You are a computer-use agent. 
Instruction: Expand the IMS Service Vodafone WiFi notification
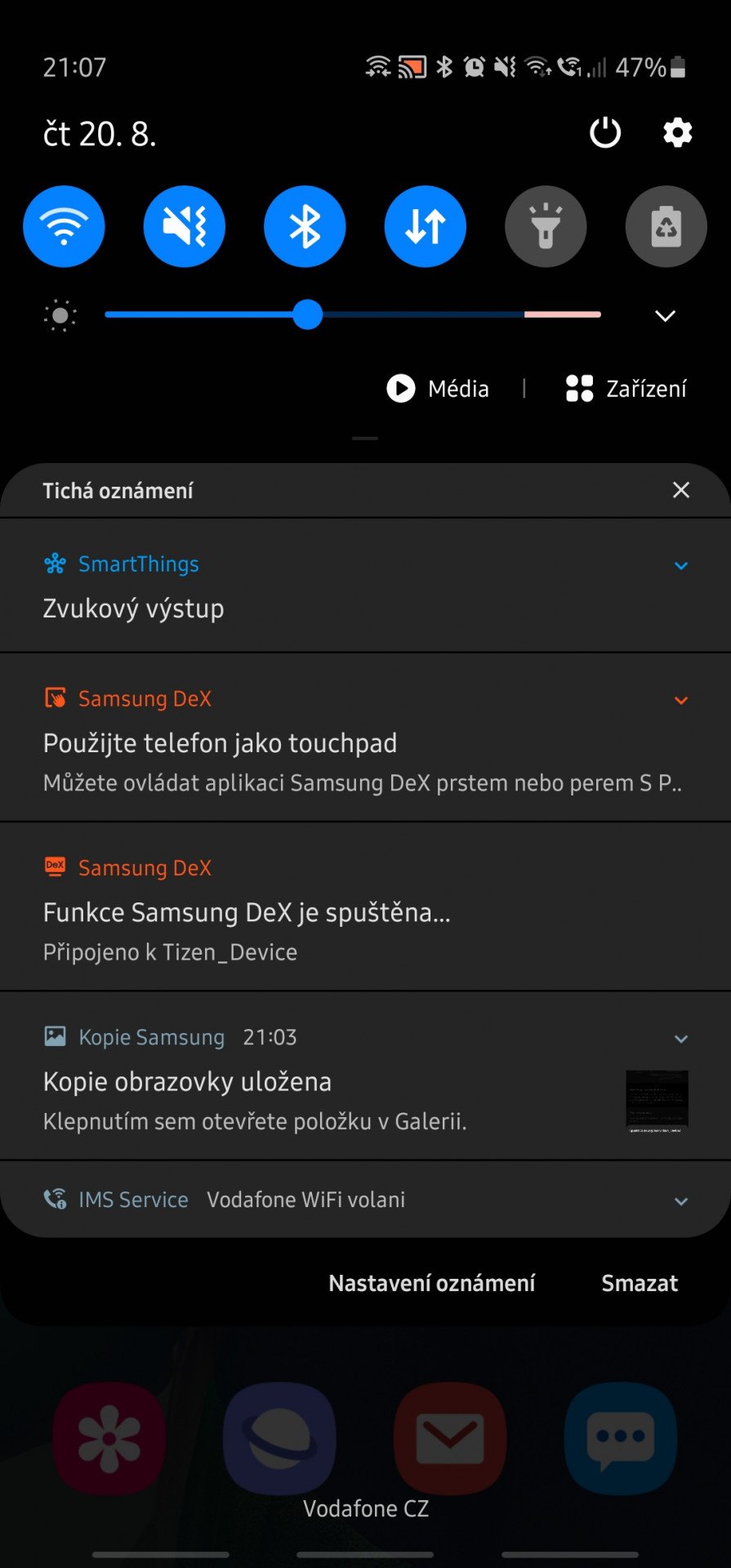tap(681, 1201)
